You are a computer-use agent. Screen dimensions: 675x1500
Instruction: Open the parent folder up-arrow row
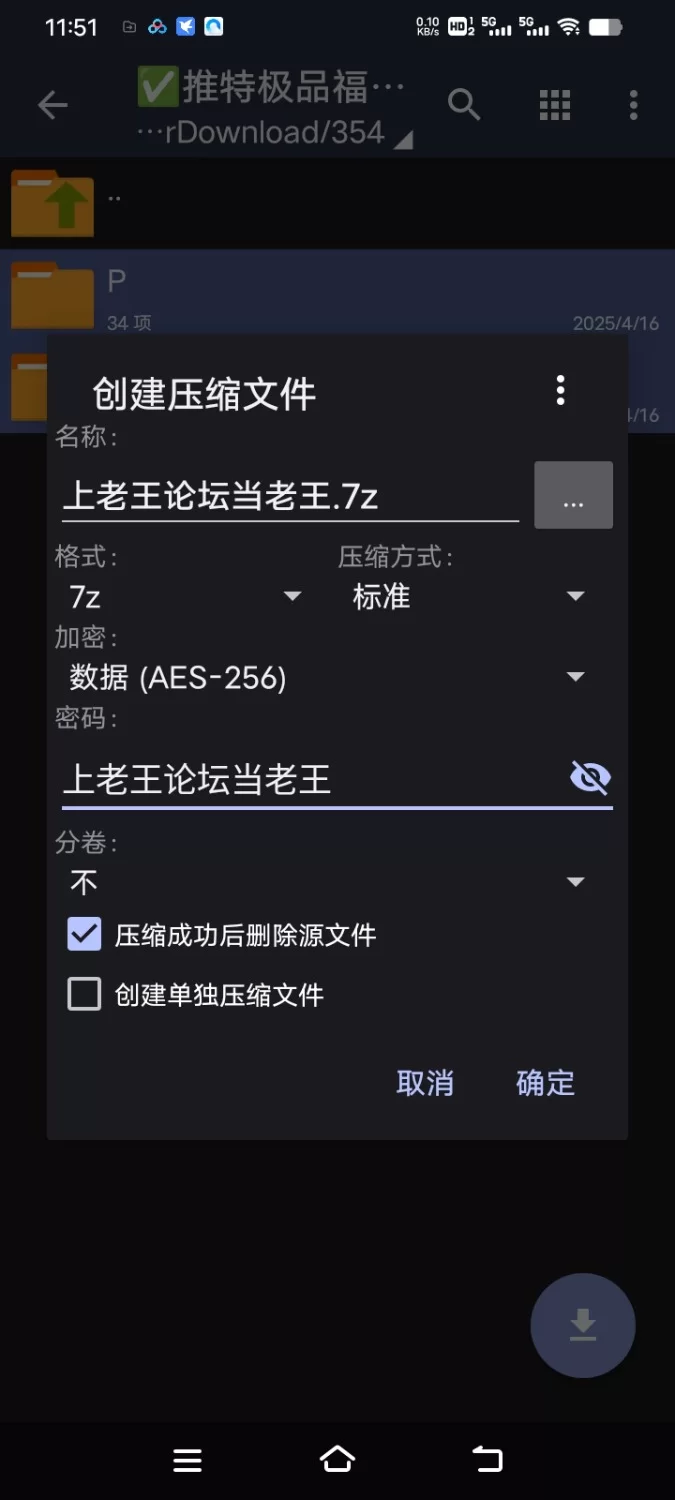point(337,203)
